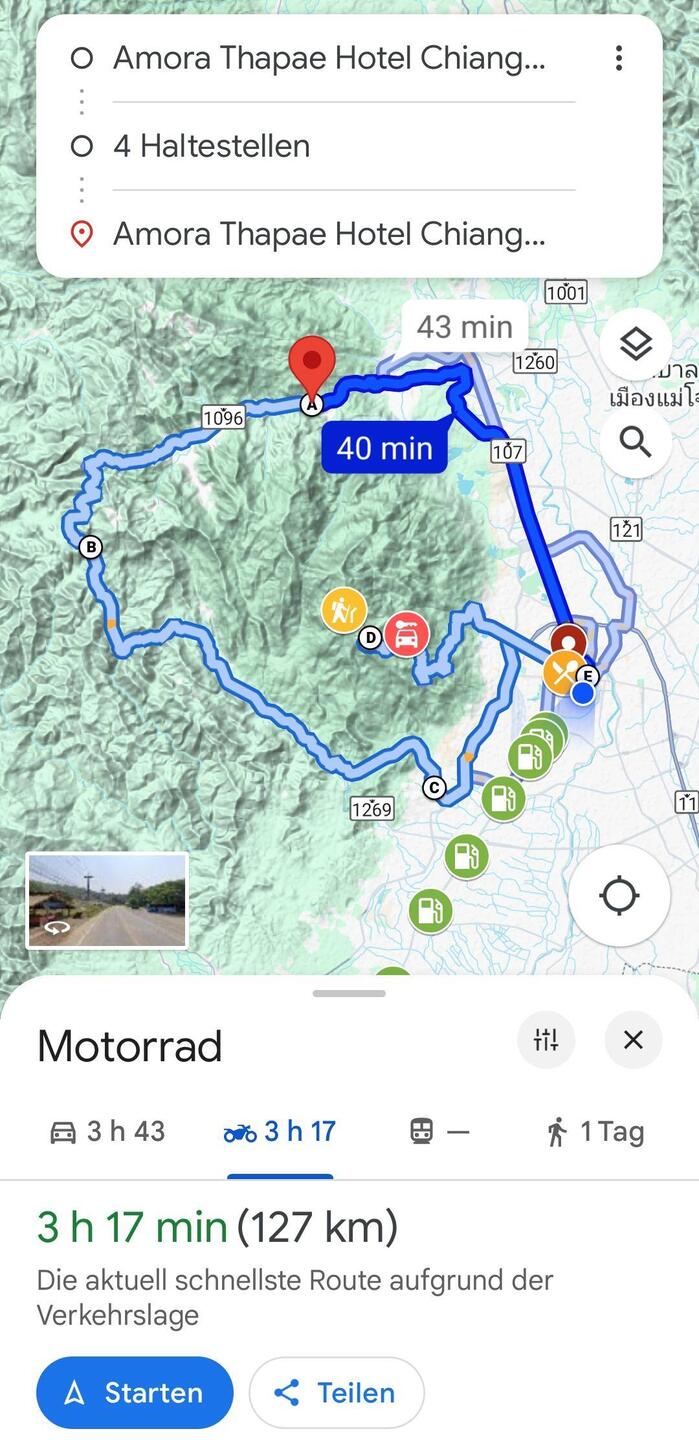
Task: Select the 43 min alternative route
Action: (464, 327)
